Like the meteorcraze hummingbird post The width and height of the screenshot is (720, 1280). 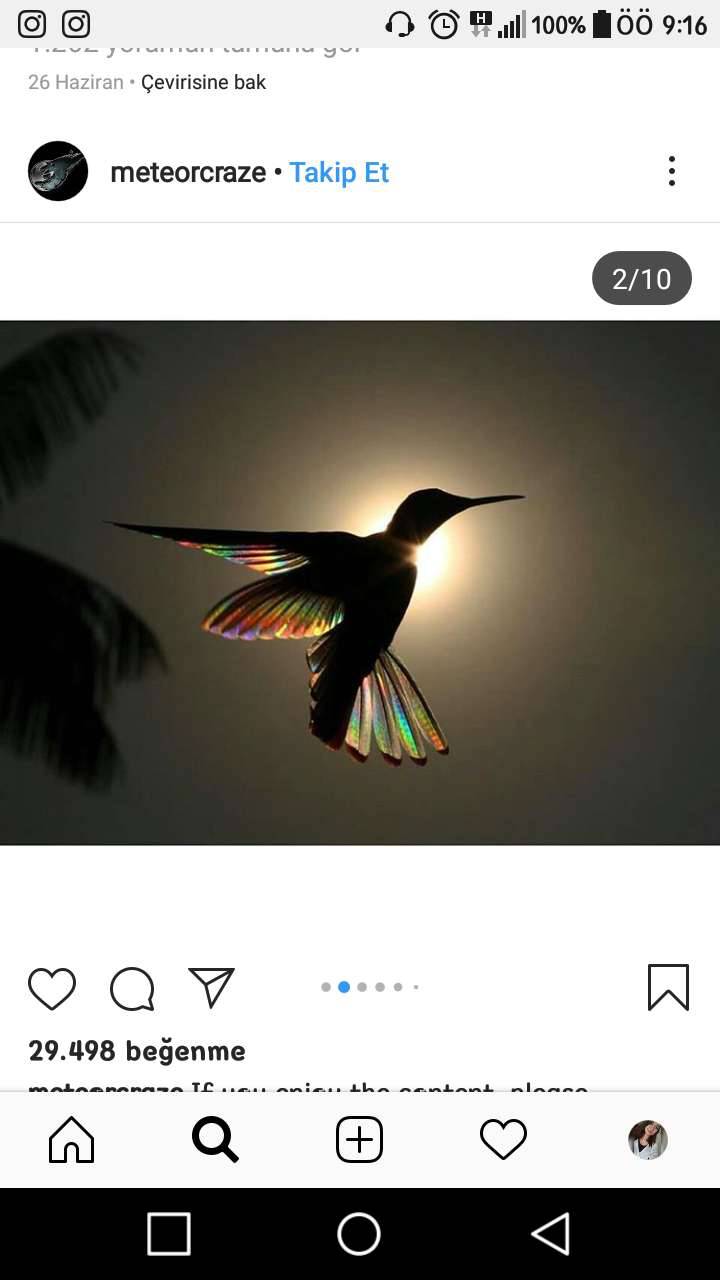(52, 989)
